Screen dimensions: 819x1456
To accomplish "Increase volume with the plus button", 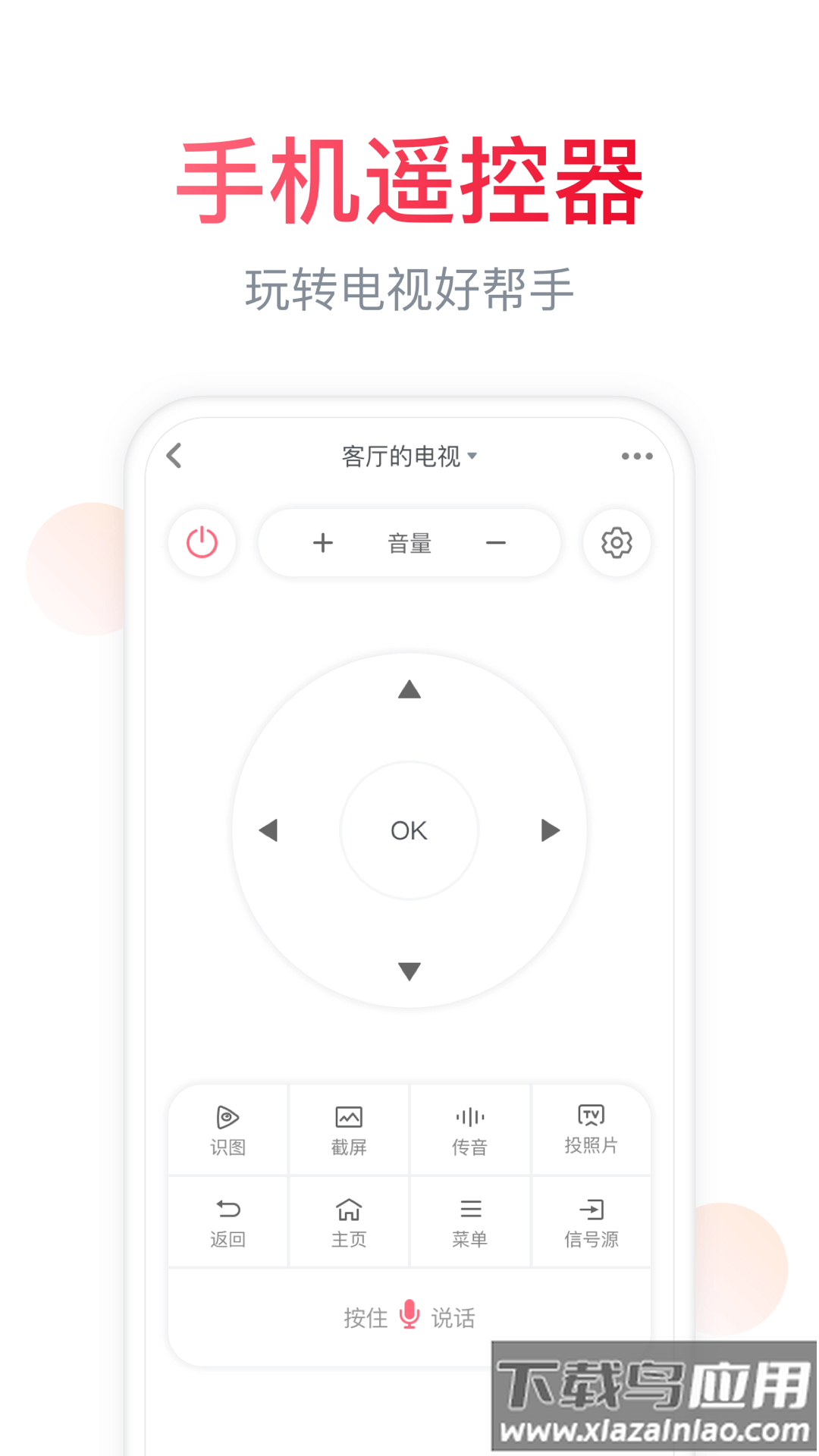I will (x=323, y=543).
